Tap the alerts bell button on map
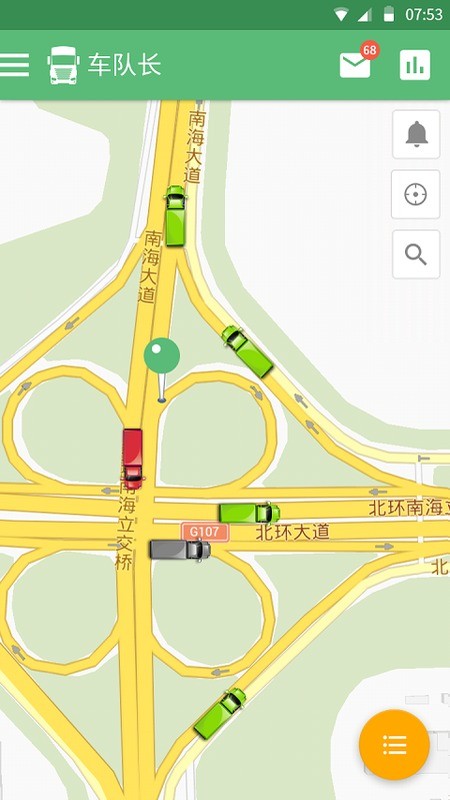The width and height of the screenshot is (450, 800). [416, 134]
